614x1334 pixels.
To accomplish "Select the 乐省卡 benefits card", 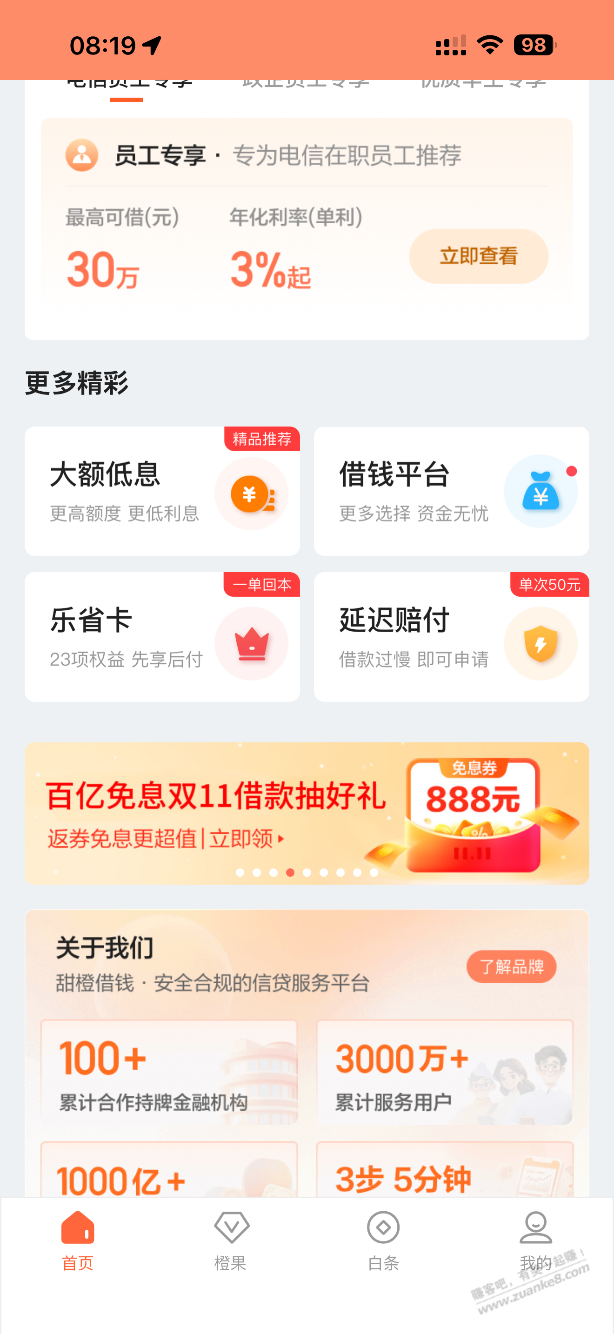I will click(x=162, y=637).
